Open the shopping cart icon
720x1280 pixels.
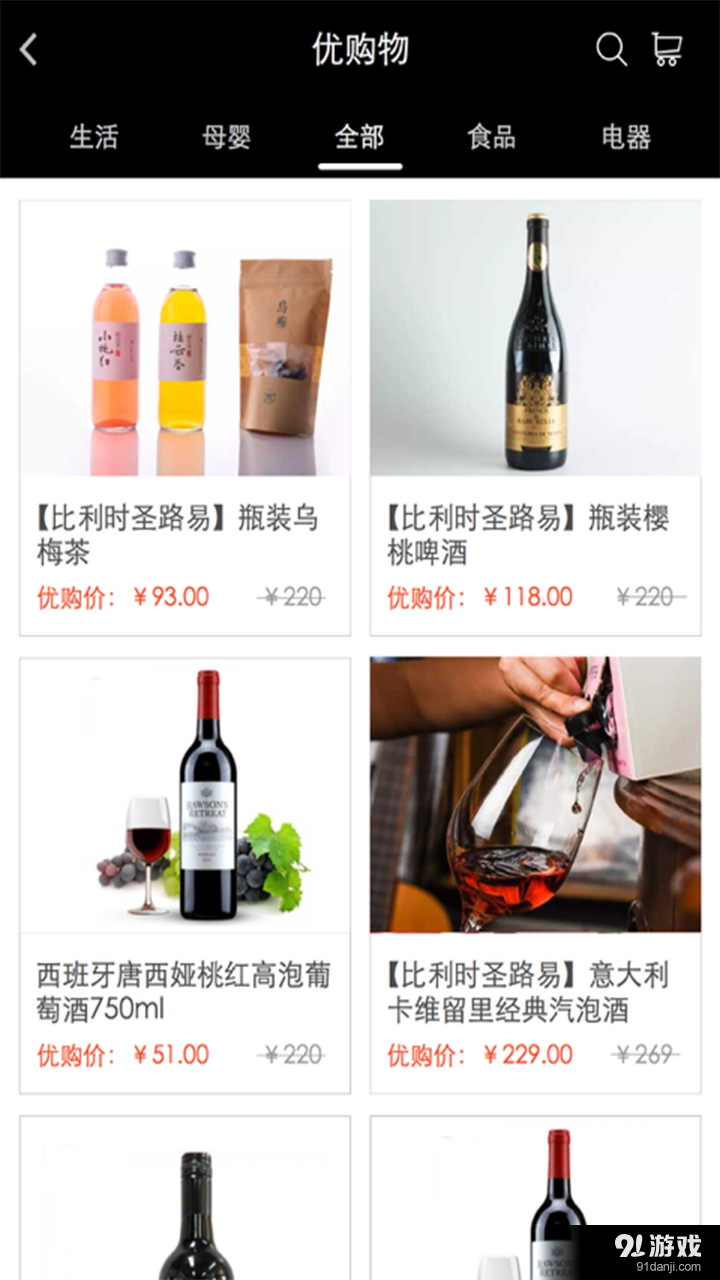[x=666, y=49]
